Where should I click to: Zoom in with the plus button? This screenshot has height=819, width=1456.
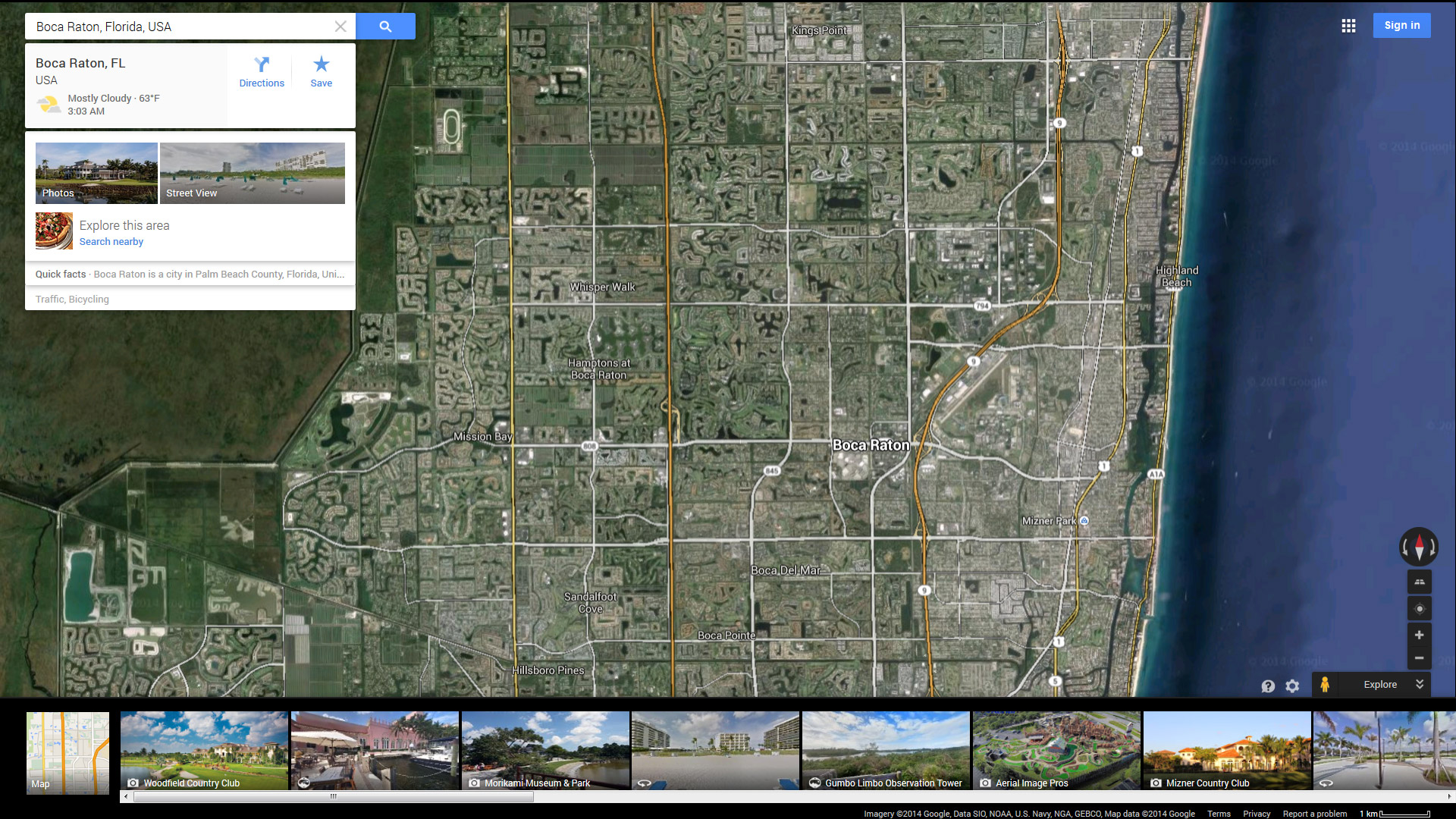[x=1419, y=635]
